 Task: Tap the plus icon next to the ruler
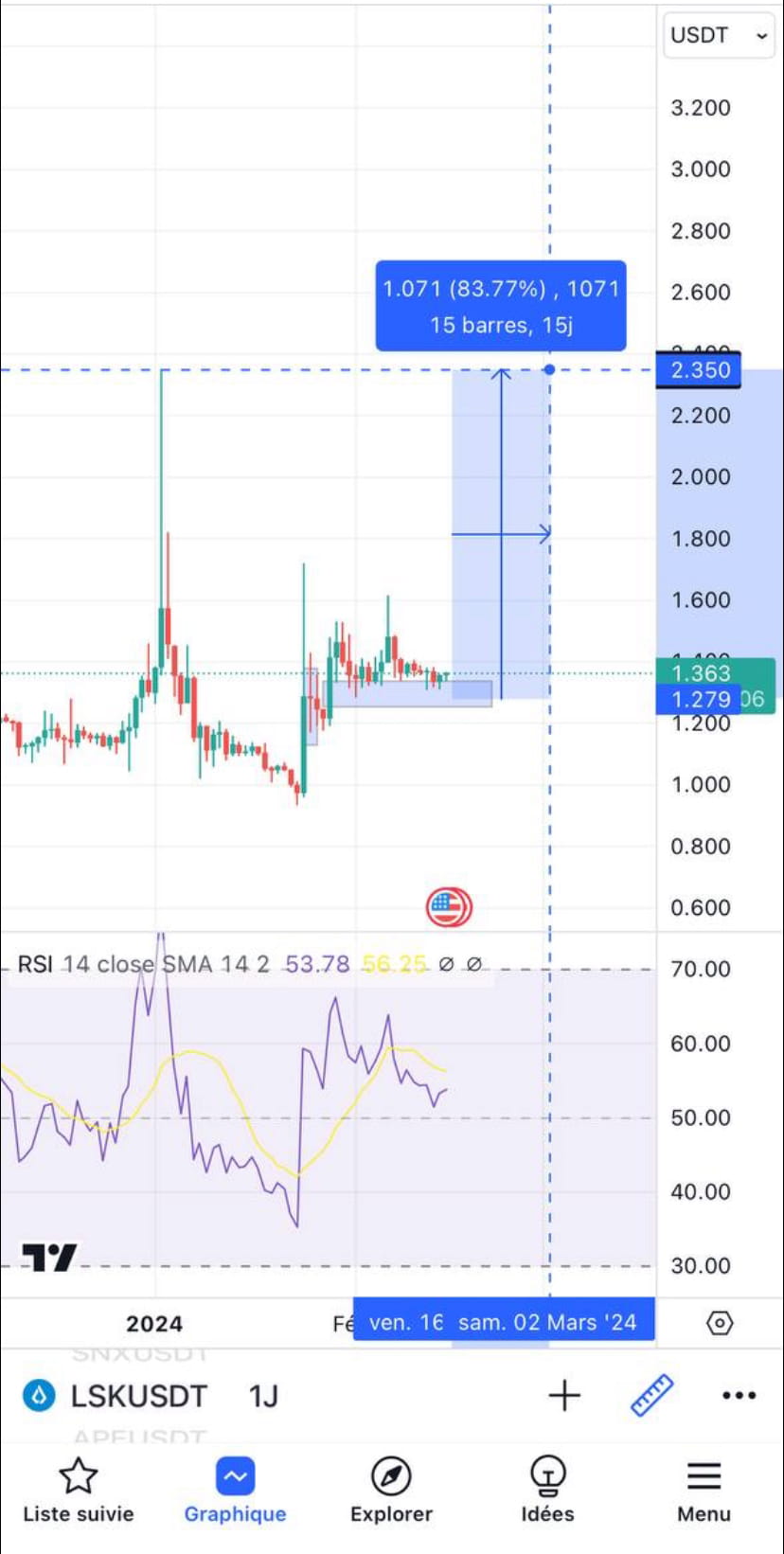563,1395
